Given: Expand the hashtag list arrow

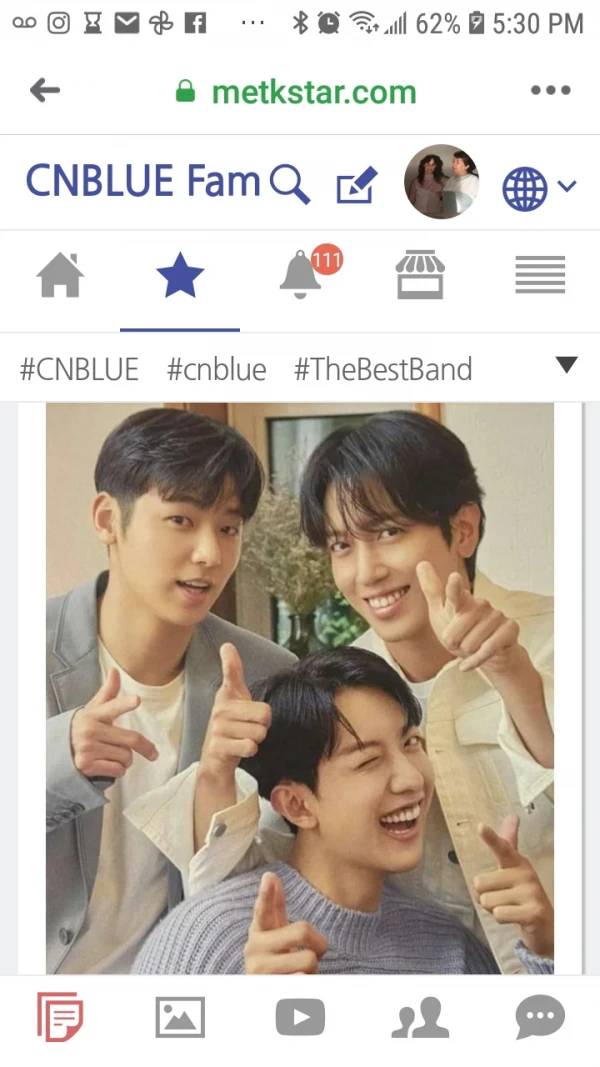Looking at the screenshot, I should pyautogui.click(x=566, y=365).
